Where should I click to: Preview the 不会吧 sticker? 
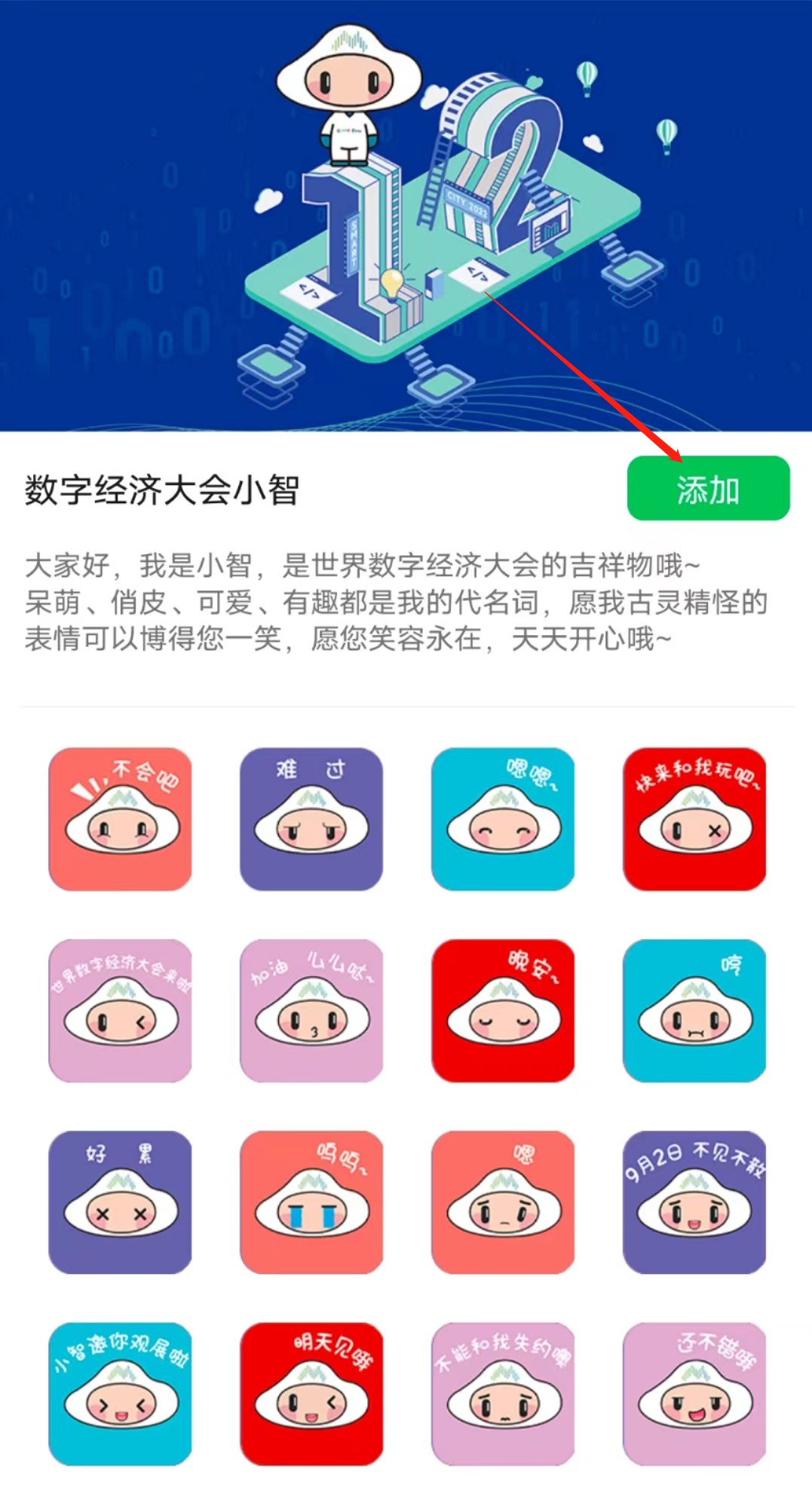click(120, 818)
